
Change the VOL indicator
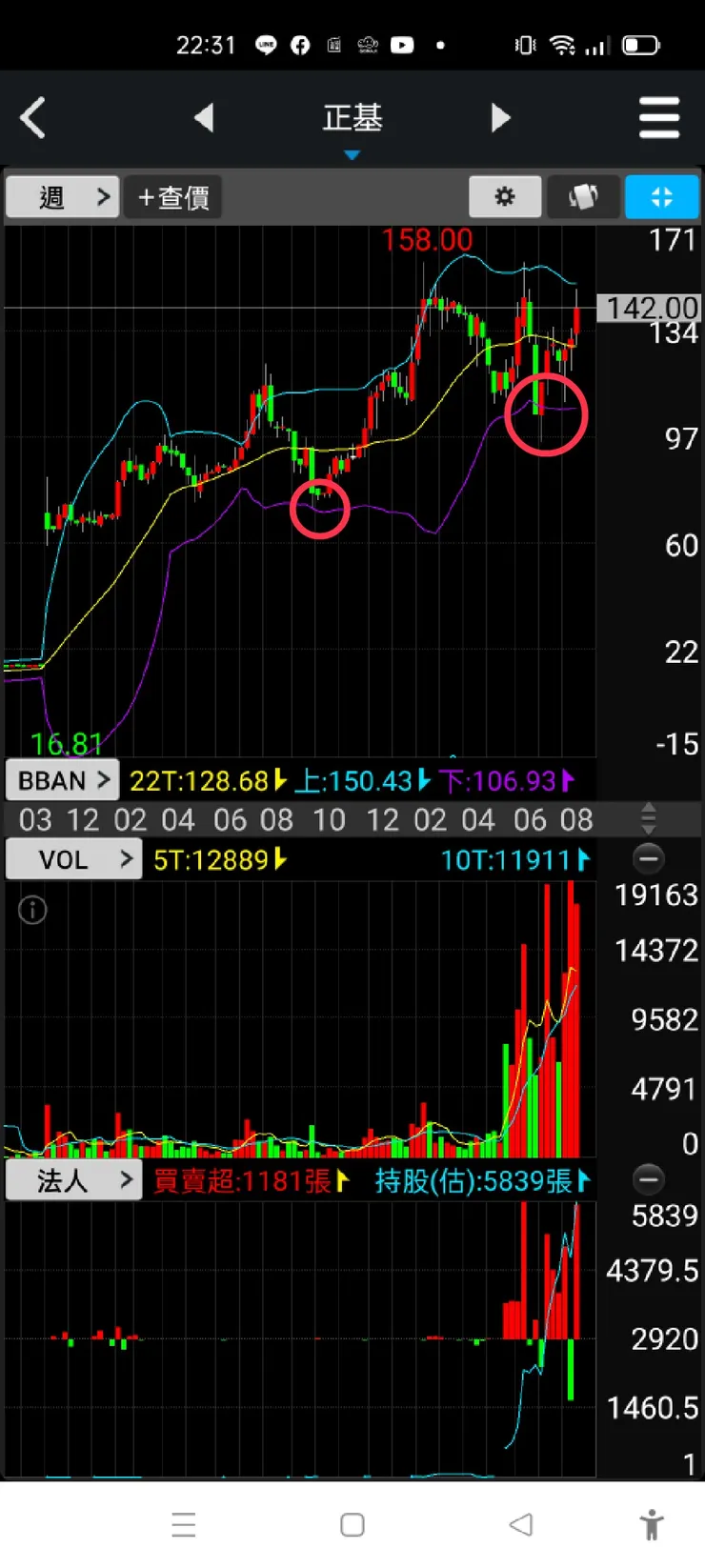(x=74, y=859)
